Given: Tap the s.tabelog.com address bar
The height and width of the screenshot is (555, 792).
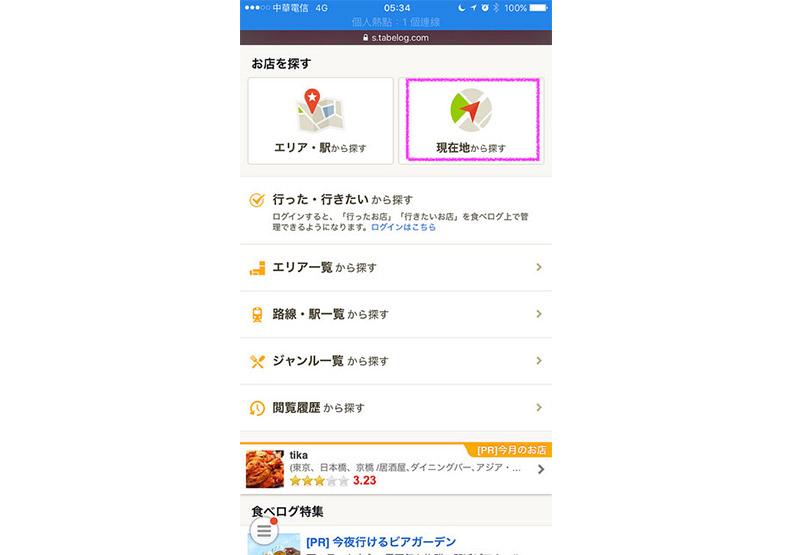Looking at the screenshot, I should coord(396,38).
